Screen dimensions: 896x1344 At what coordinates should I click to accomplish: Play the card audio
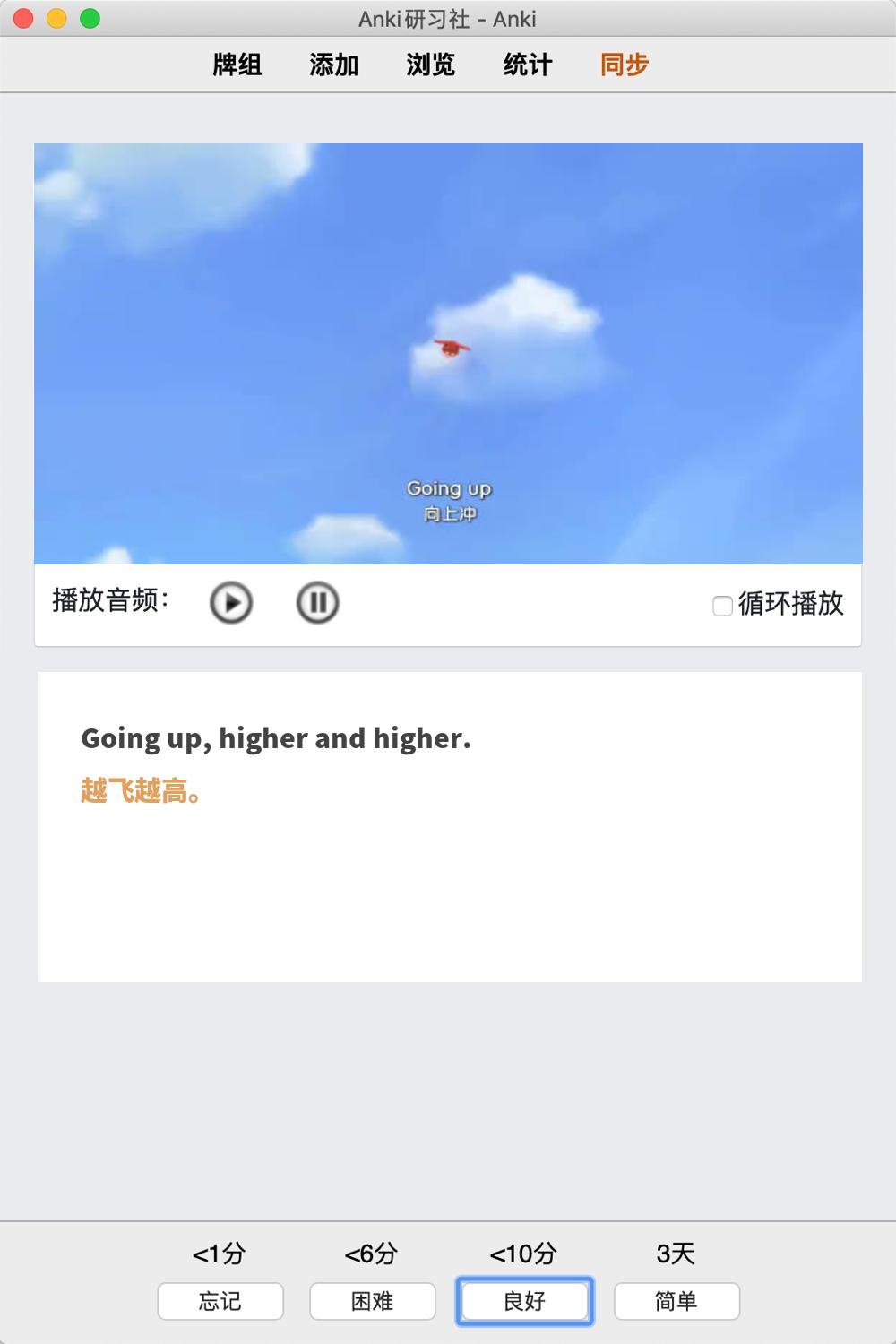pos(231,602)
